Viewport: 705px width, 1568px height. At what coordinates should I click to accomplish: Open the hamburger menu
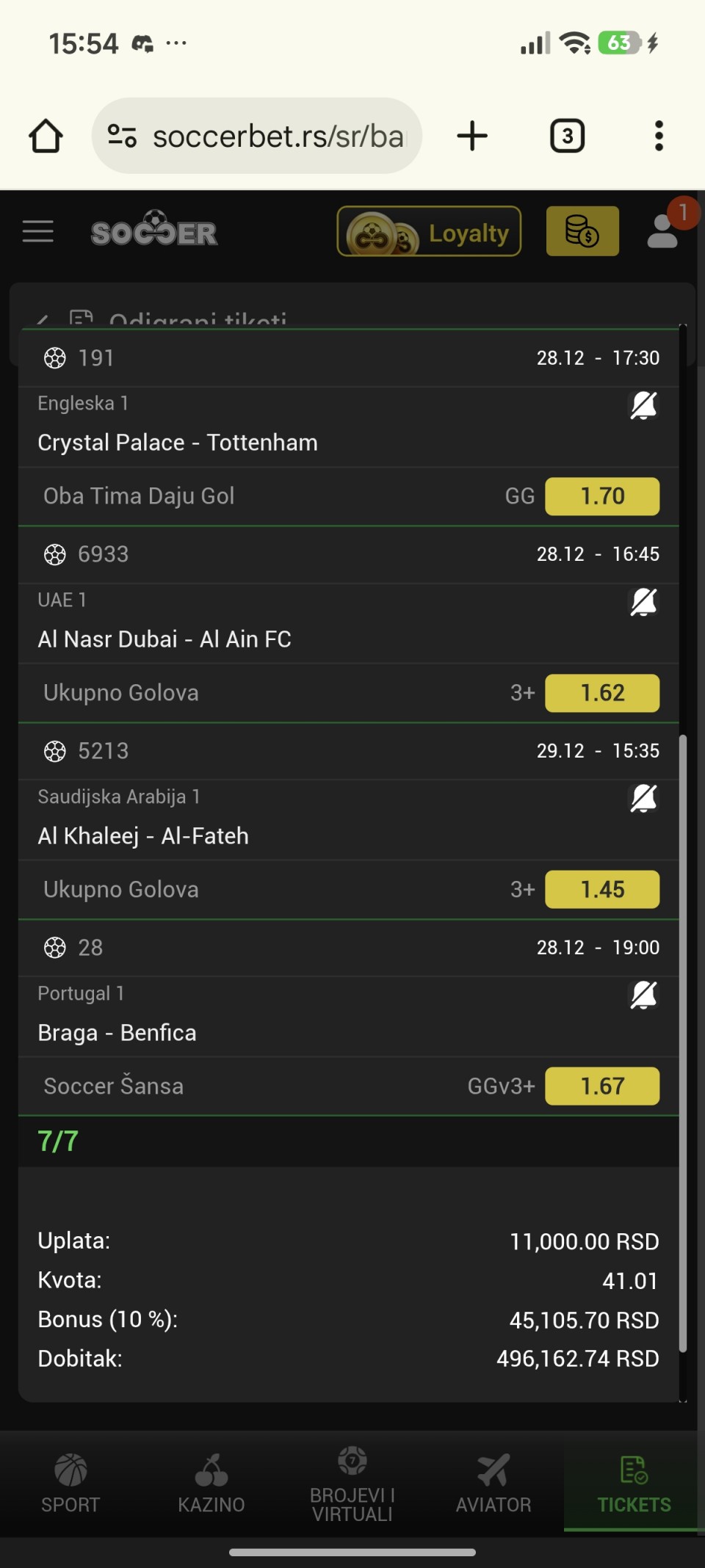38,231
